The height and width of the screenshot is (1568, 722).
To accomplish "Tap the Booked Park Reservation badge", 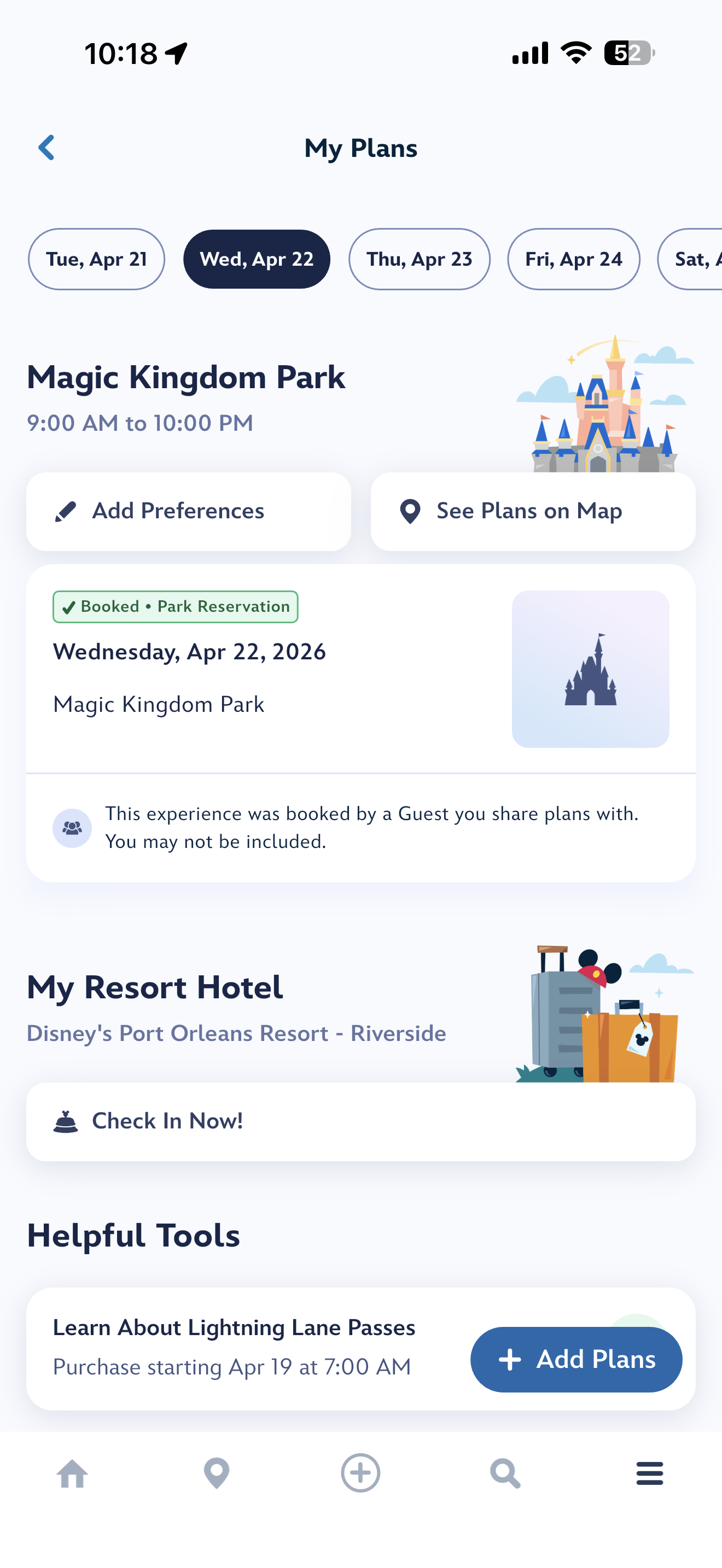I will [176, 606].
